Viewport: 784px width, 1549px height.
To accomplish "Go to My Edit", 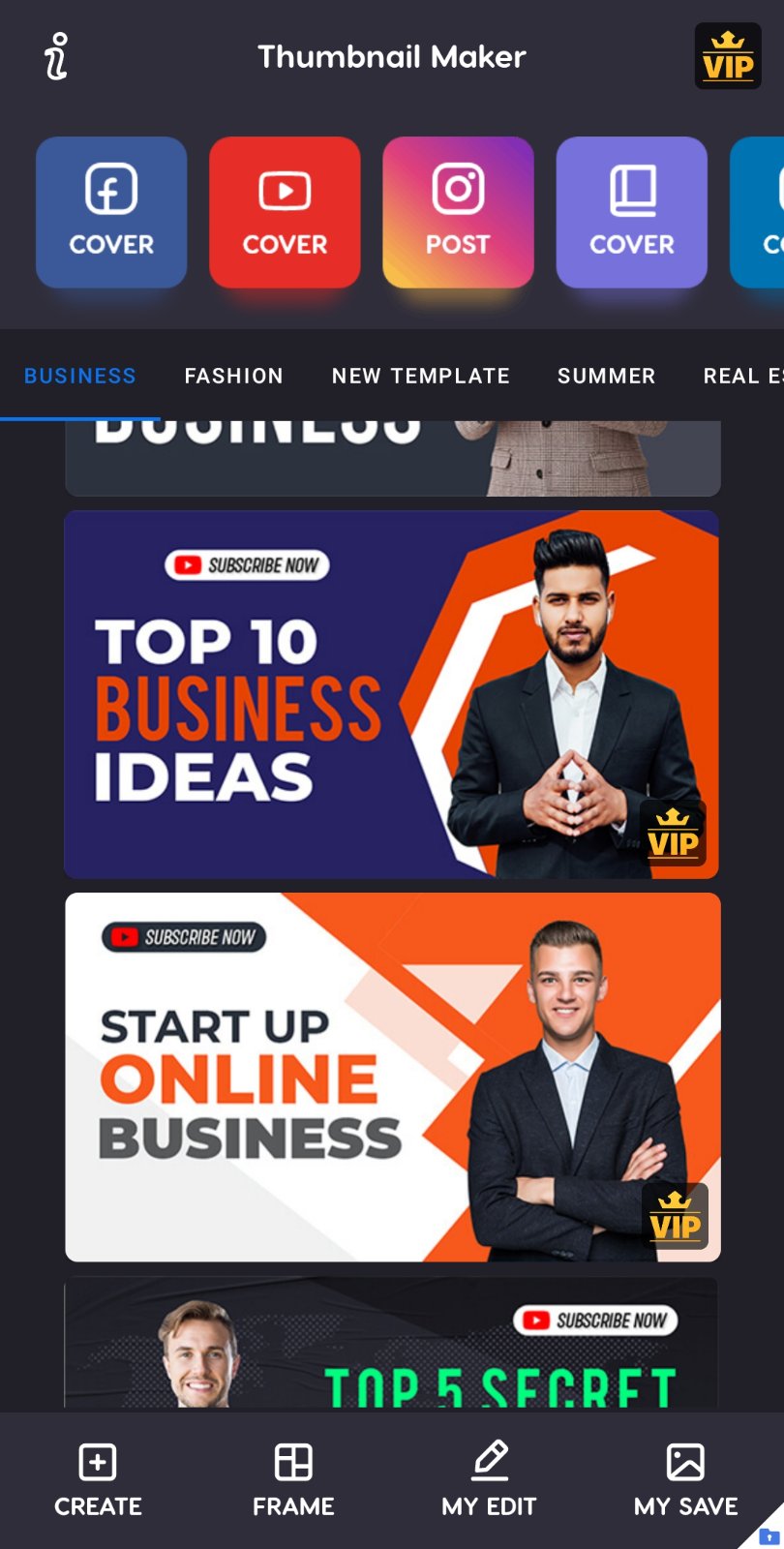I will [489, 1480].
